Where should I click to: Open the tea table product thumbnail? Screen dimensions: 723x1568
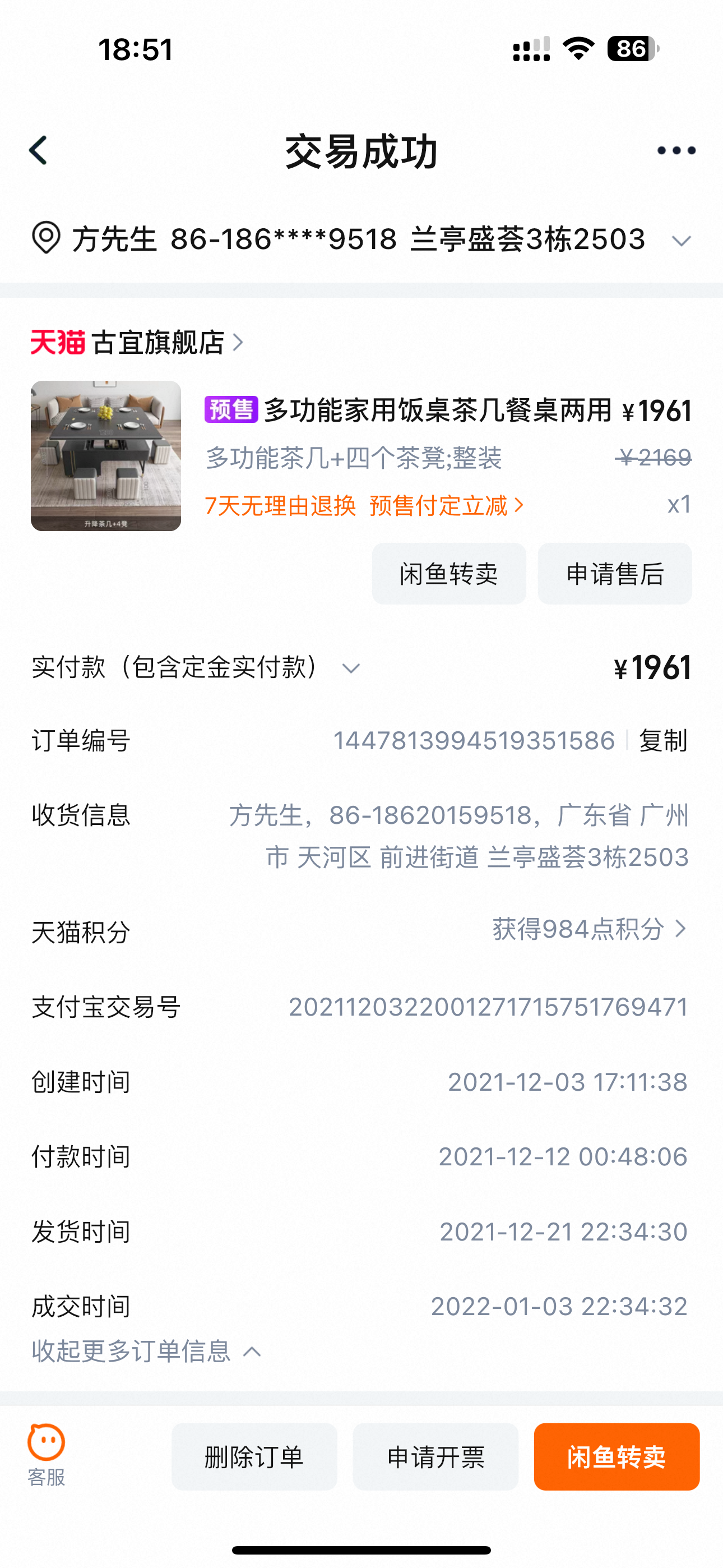click(106, 456)
